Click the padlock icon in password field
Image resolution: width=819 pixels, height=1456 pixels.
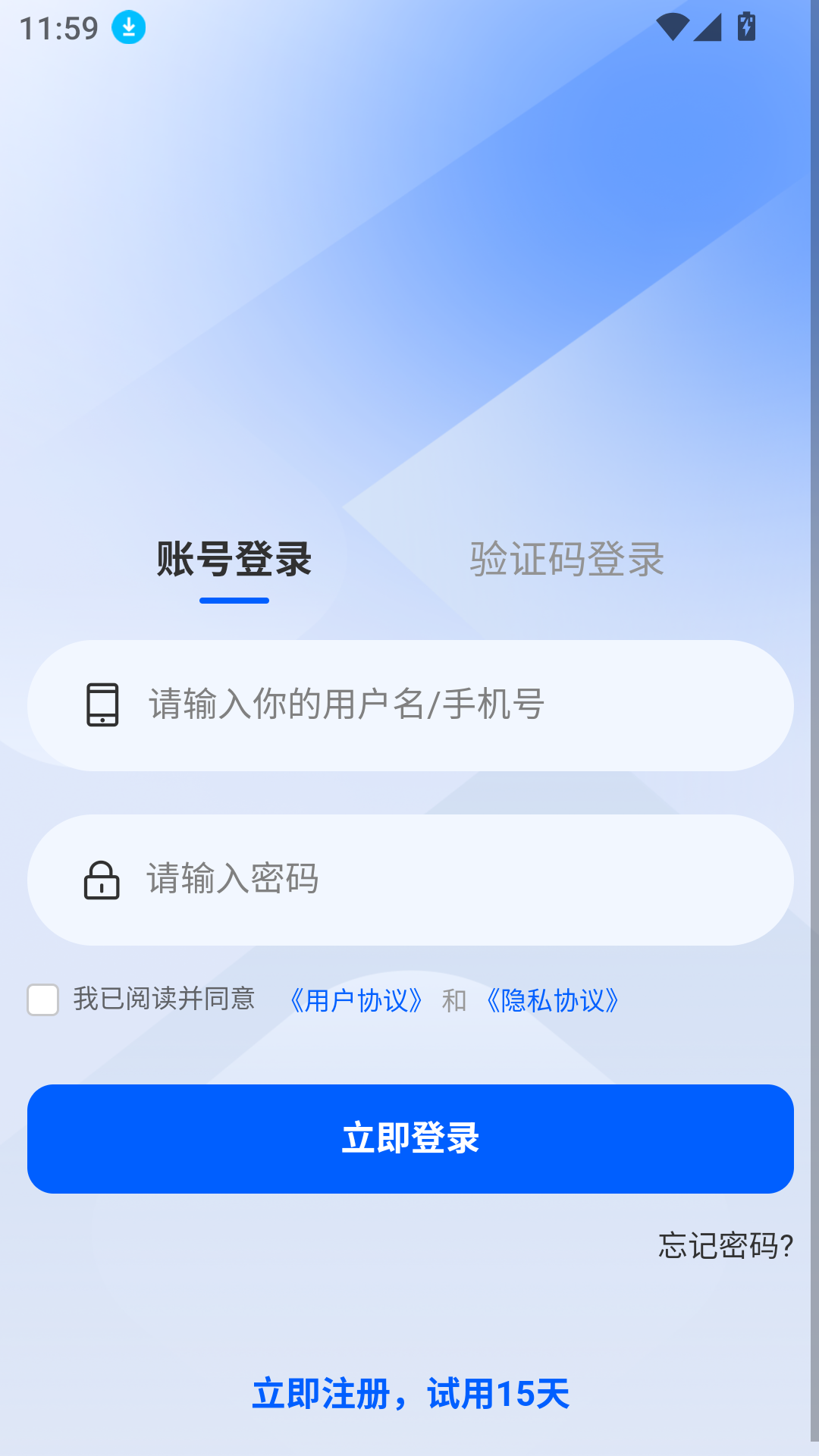click(x=102, y=880)
